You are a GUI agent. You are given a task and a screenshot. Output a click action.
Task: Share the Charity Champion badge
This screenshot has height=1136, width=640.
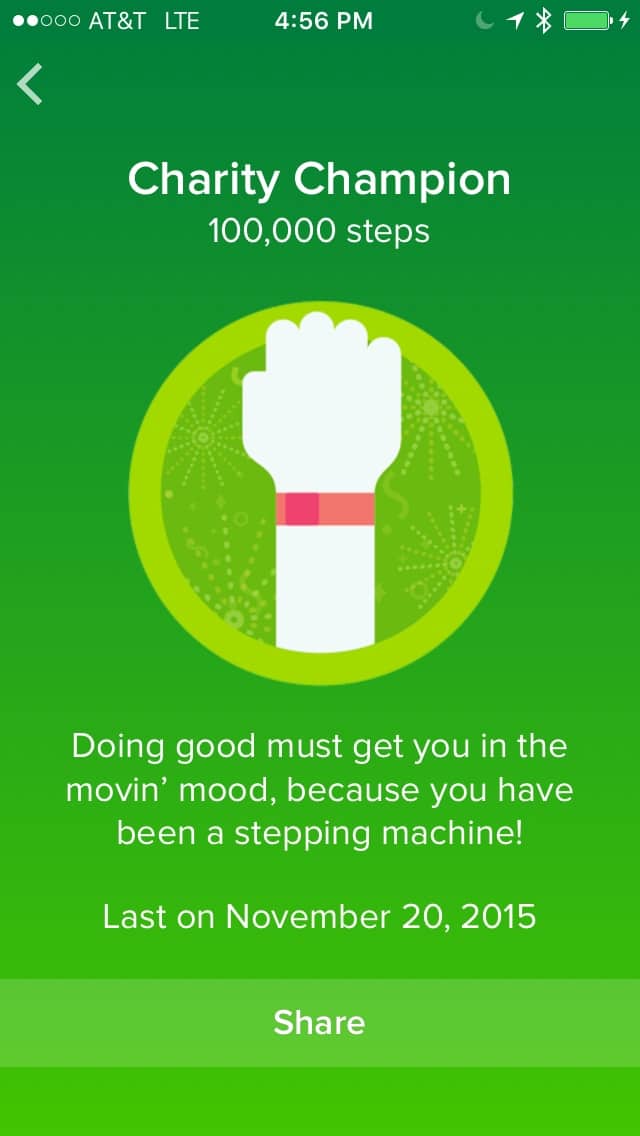click(319, 1022)
